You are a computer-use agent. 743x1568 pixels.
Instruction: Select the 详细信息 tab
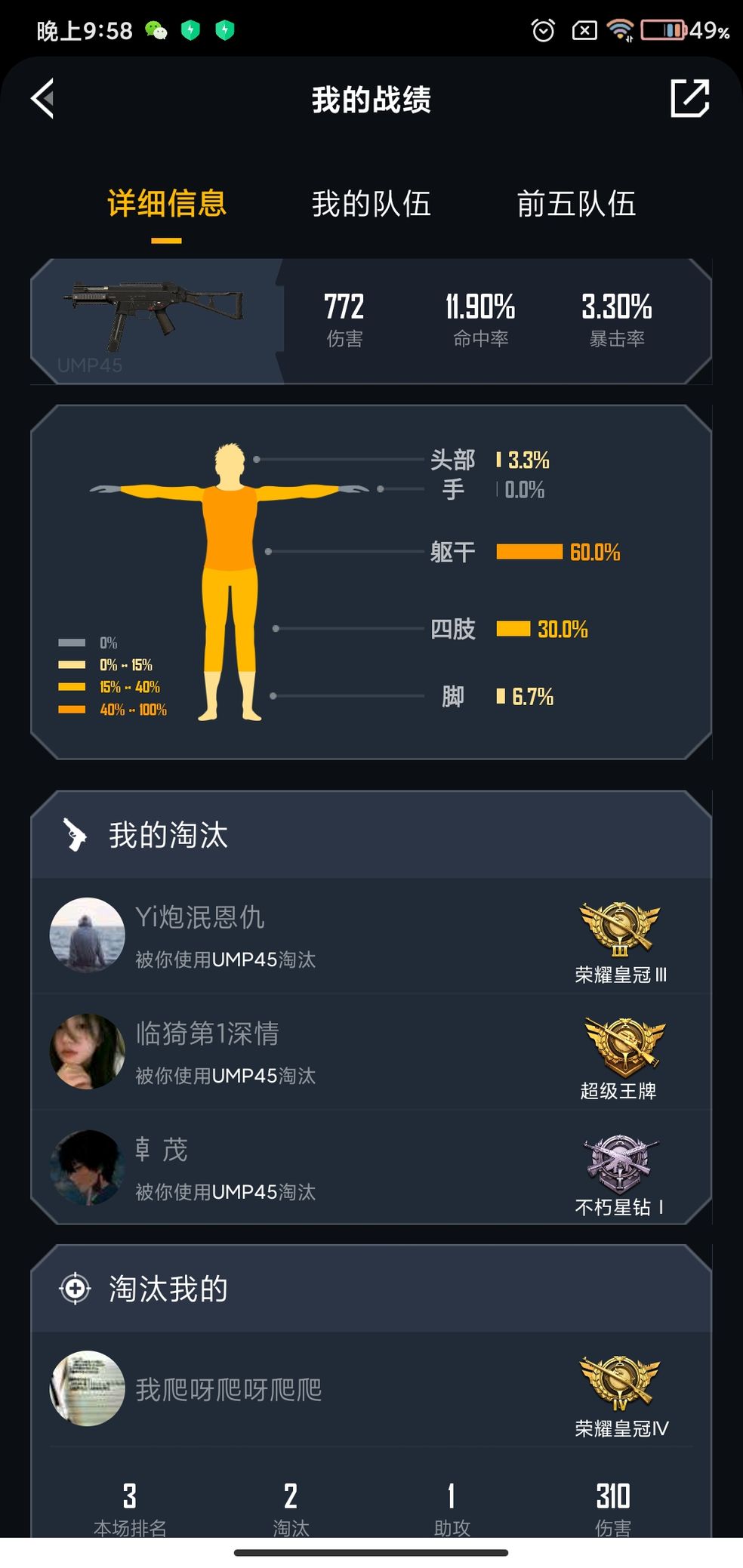pos(166,204)
